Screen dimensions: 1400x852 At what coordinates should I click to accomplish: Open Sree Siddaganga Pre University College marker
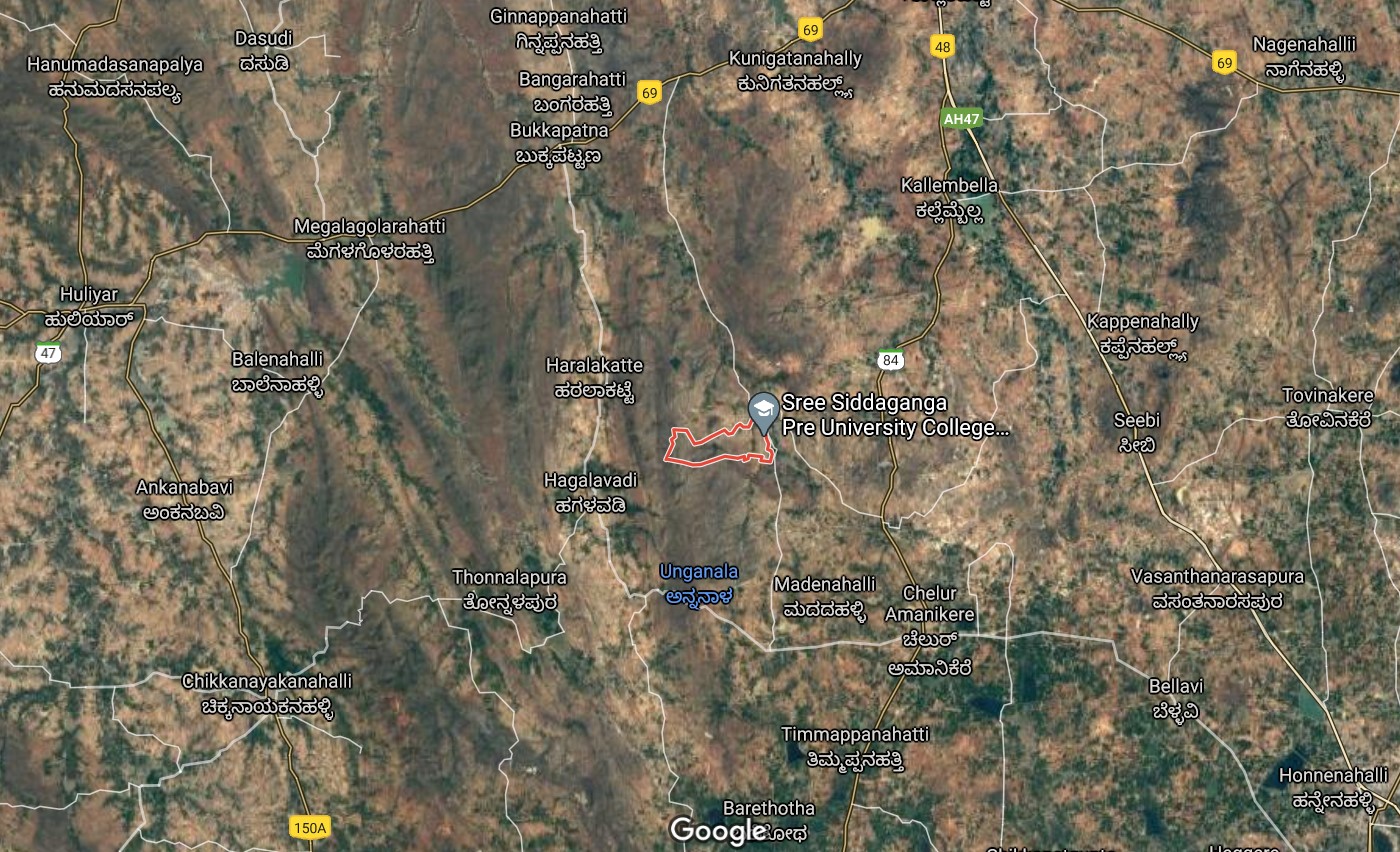[763, 410]
